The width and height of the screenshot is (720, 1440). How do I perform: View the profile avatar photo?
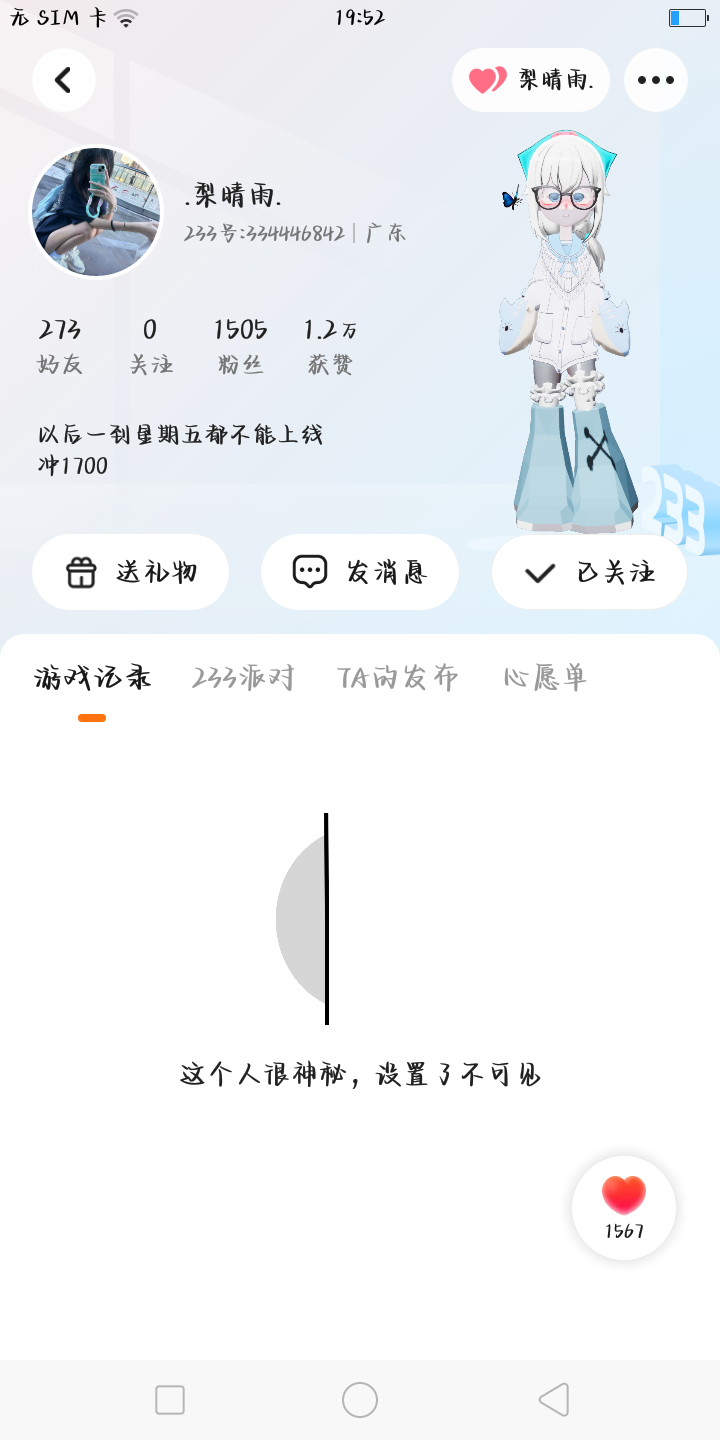pos(96,212)
